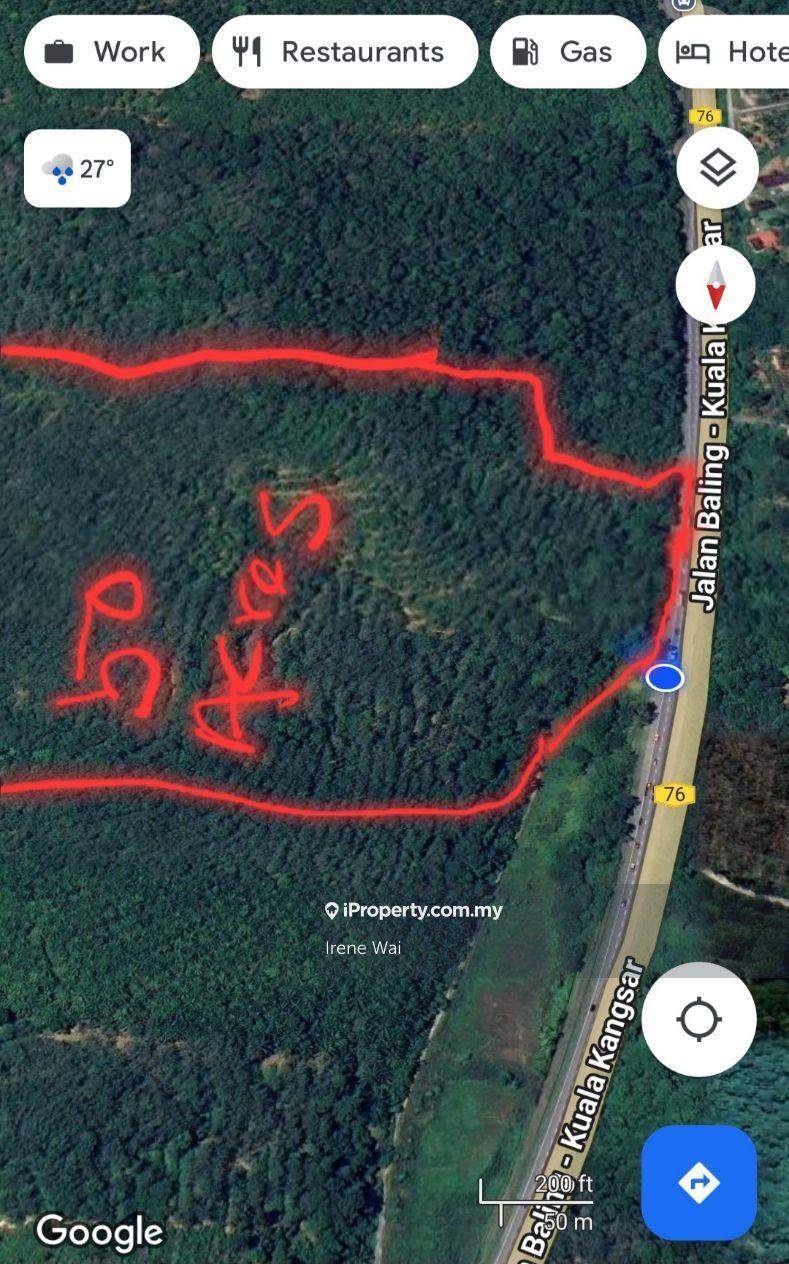Open the map layers selector

[x=716, y=168]
